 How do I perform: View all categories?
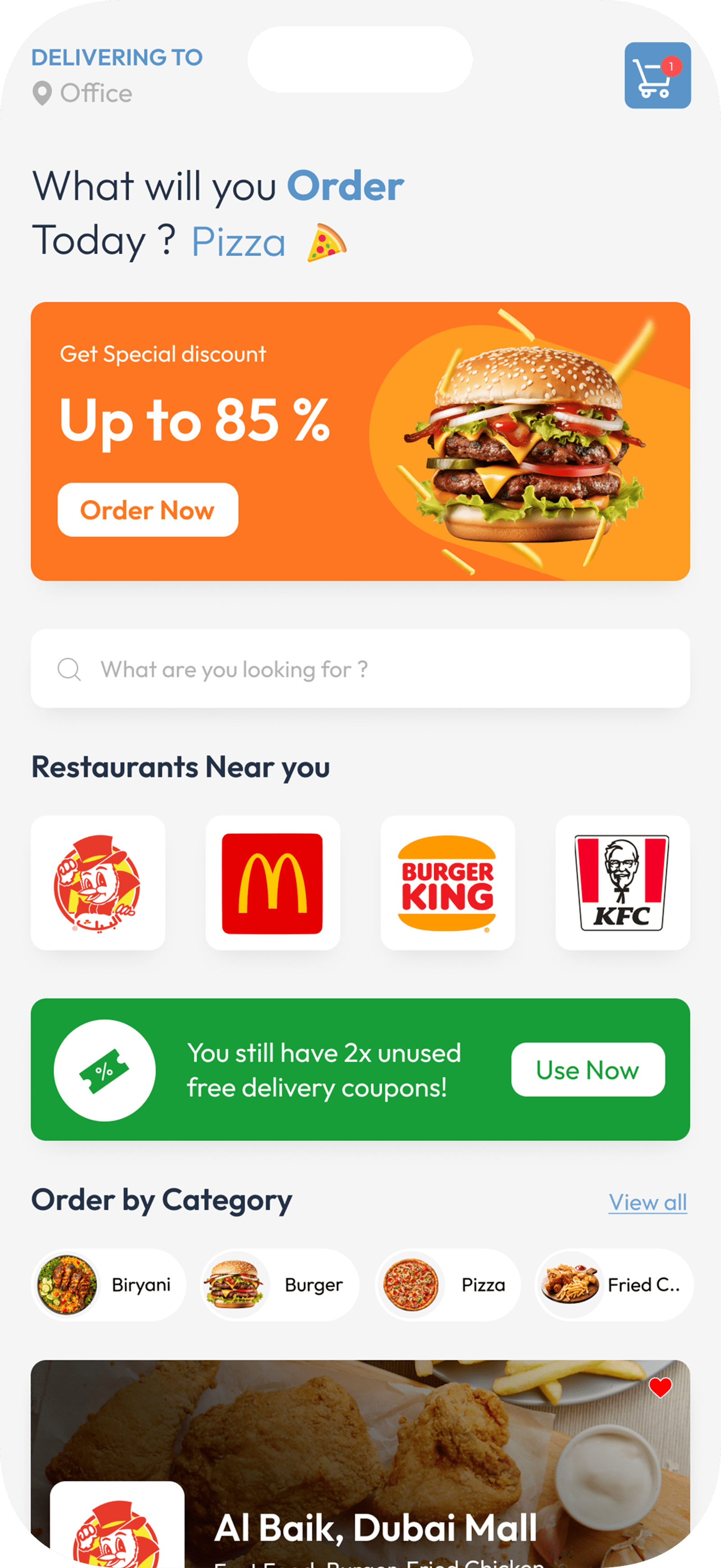(648, 1202)
